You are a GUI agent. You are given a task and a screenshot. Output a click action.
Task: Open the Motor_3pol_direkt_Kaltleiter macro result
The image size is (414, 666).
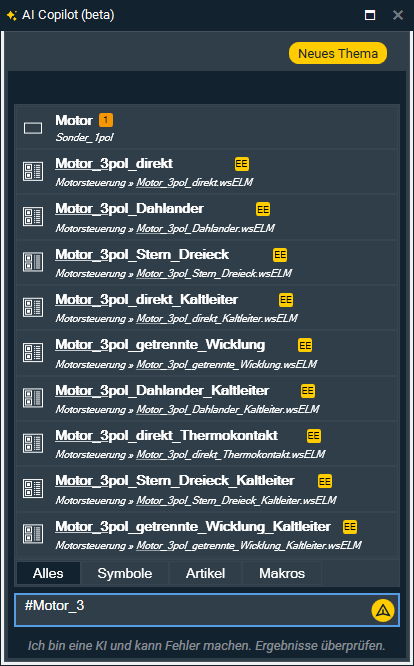point(207,308)
